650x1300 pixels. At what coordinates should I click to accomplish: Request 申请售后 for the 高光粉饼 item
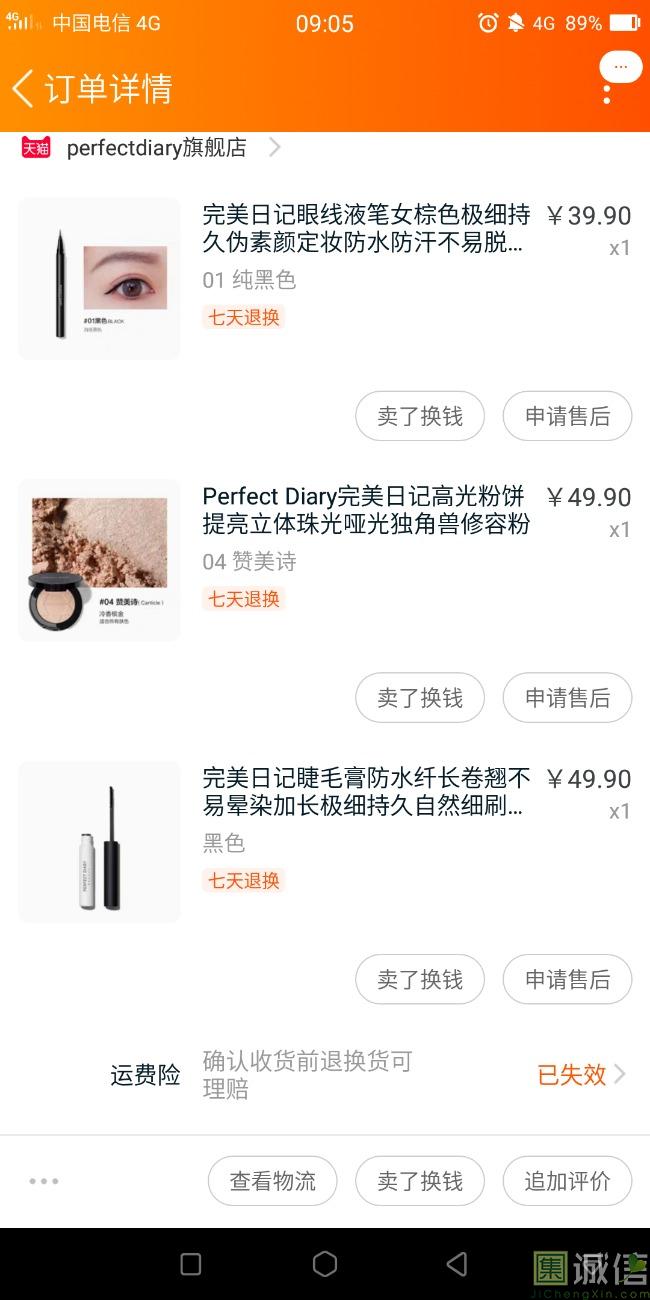(x=567, y=698)
